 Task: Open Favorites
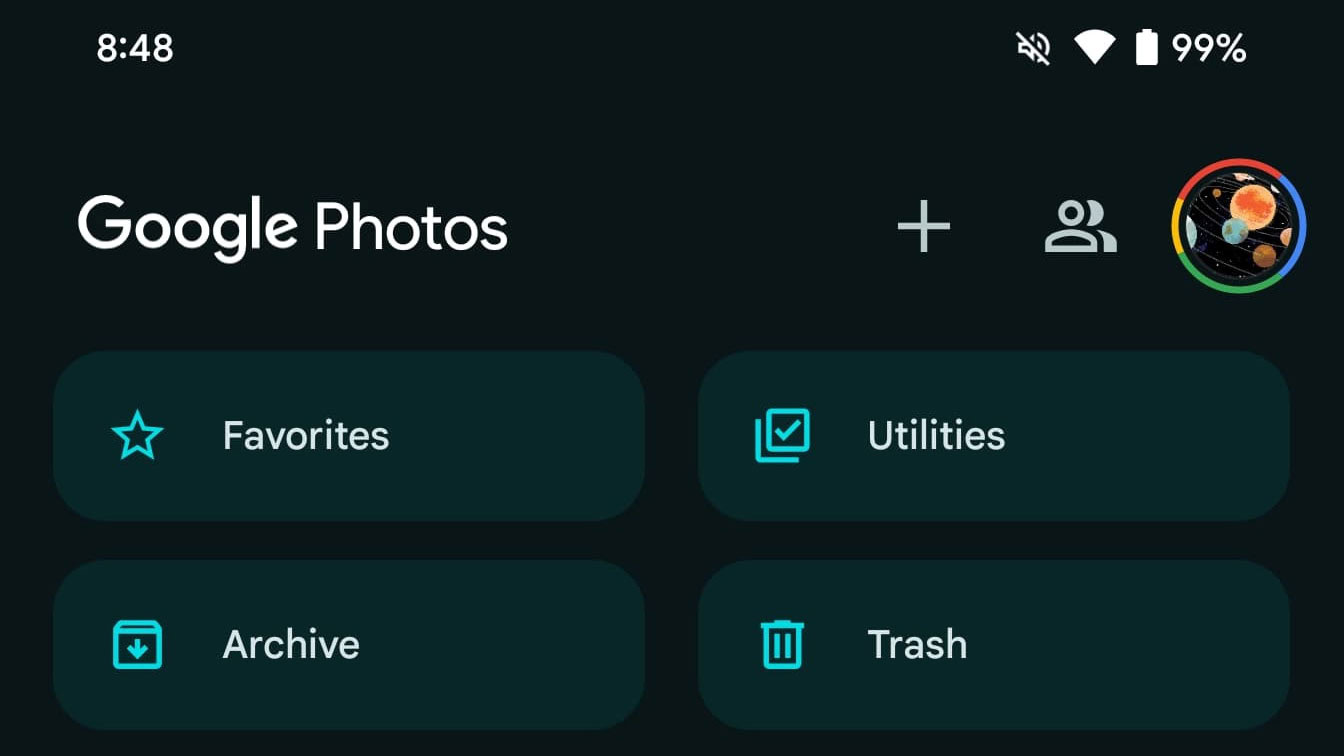coord(349,436)
